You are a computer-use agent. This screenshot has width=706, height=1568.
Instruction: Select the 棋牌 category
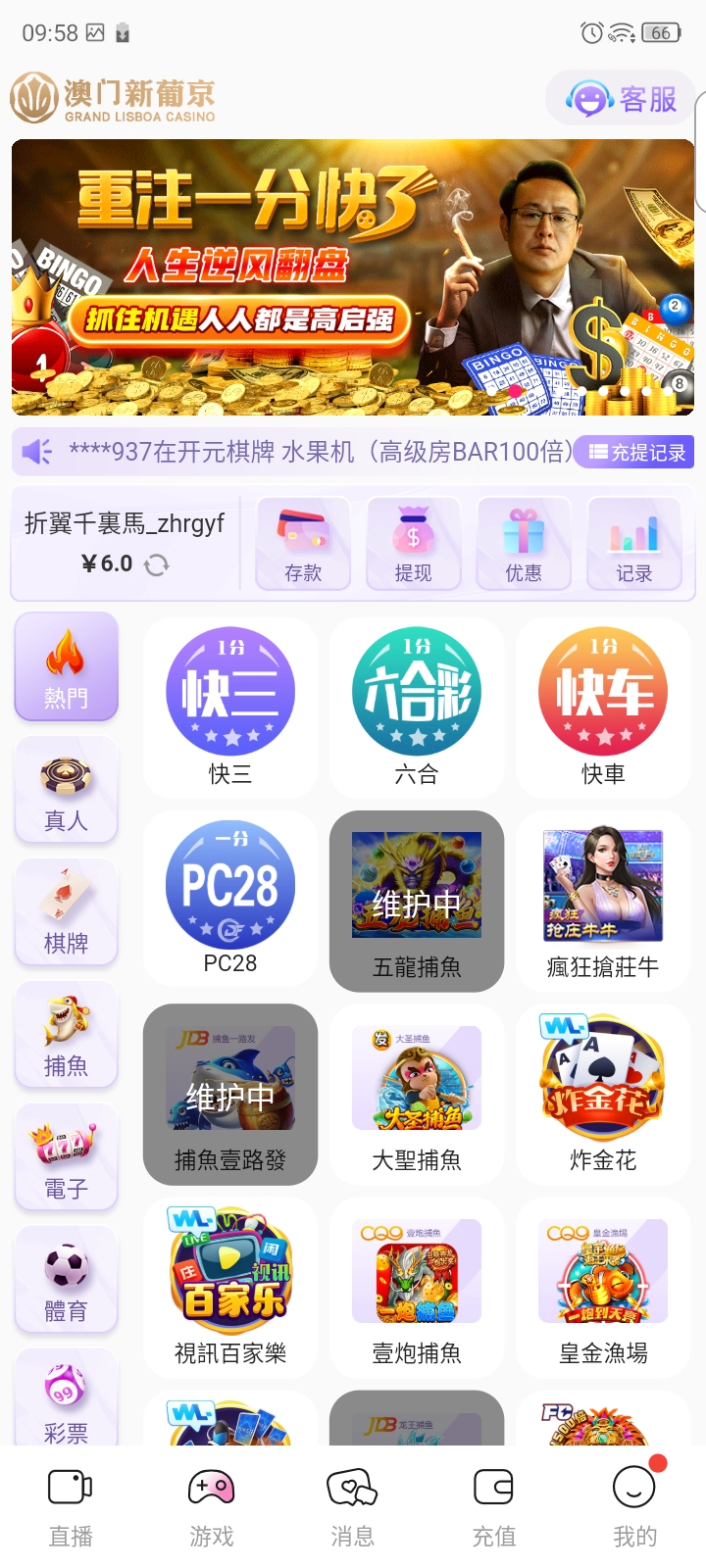coord(67,912)
